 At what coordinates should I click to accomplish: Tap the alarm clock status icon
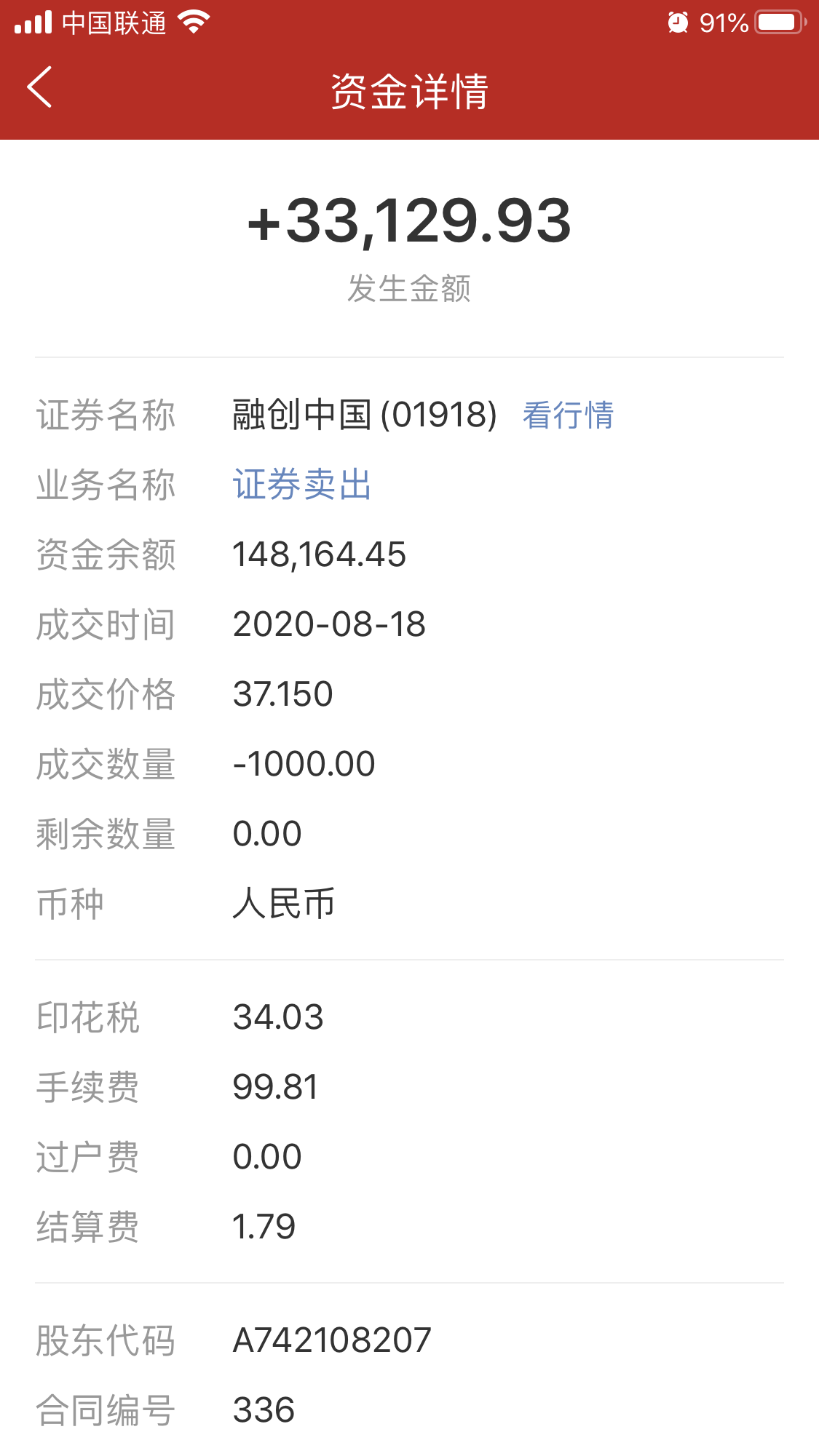click(677, 23)
